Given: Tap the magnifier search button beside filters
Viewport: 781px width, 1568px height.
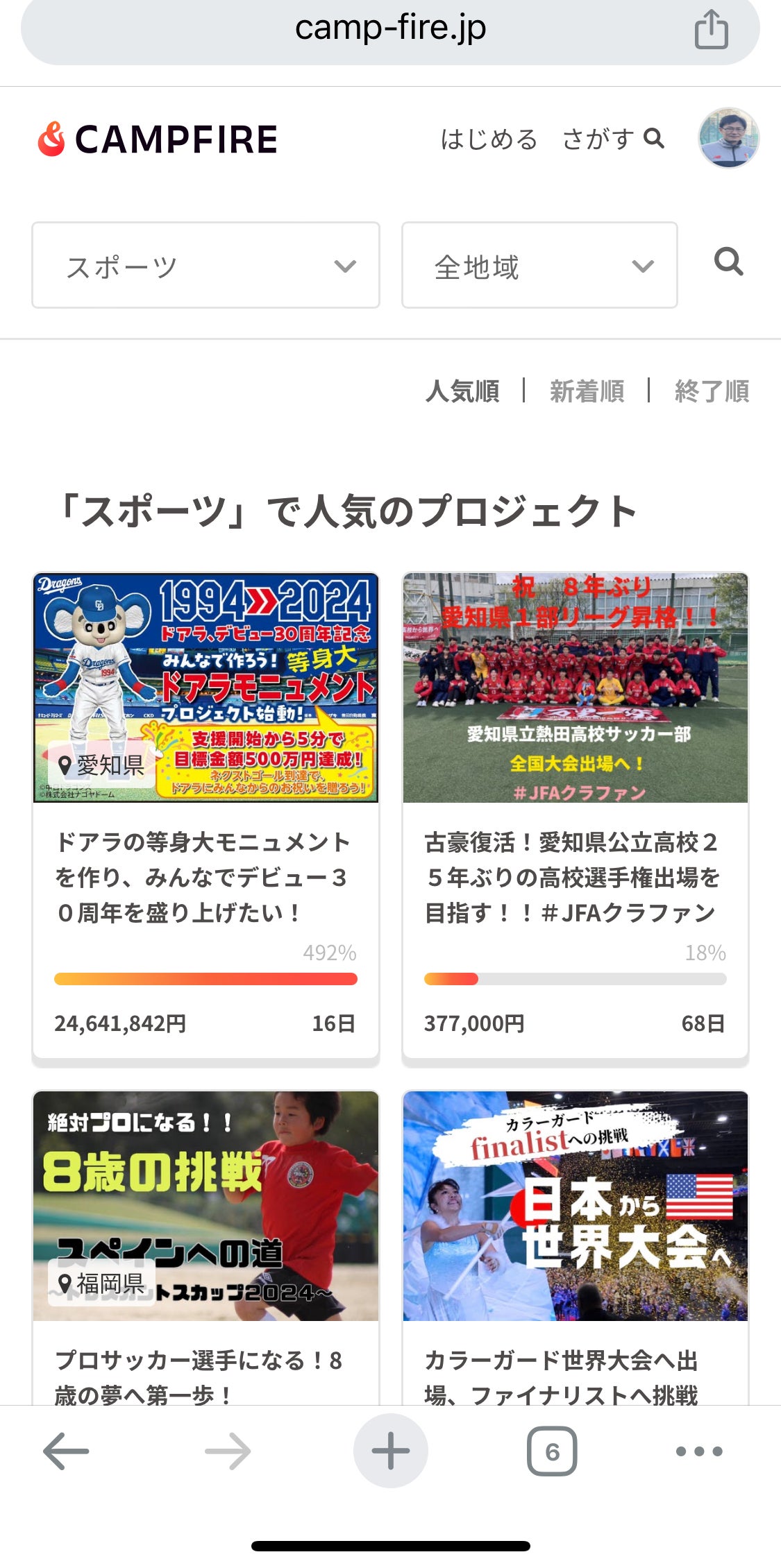Looking at the screenshot, I should pos(728,262).
